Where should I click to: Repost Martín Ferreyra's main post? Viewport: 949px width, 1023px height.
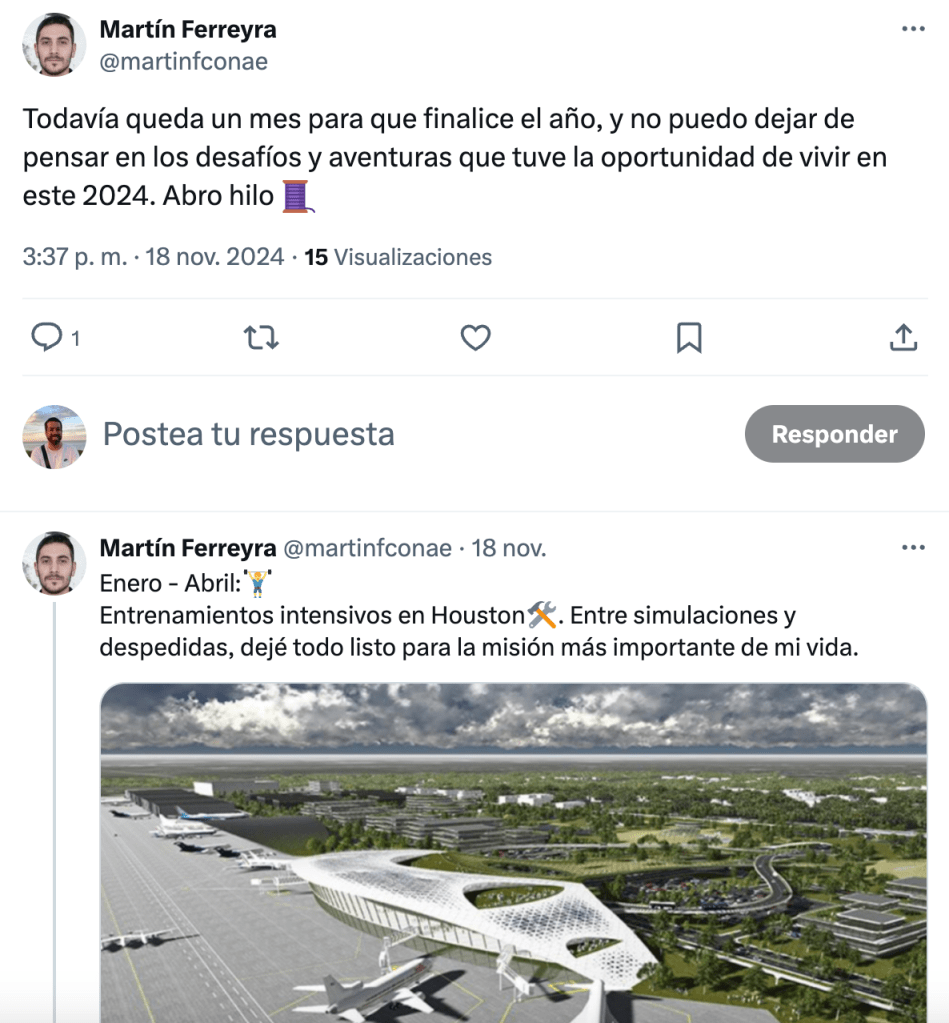point(261,338)
